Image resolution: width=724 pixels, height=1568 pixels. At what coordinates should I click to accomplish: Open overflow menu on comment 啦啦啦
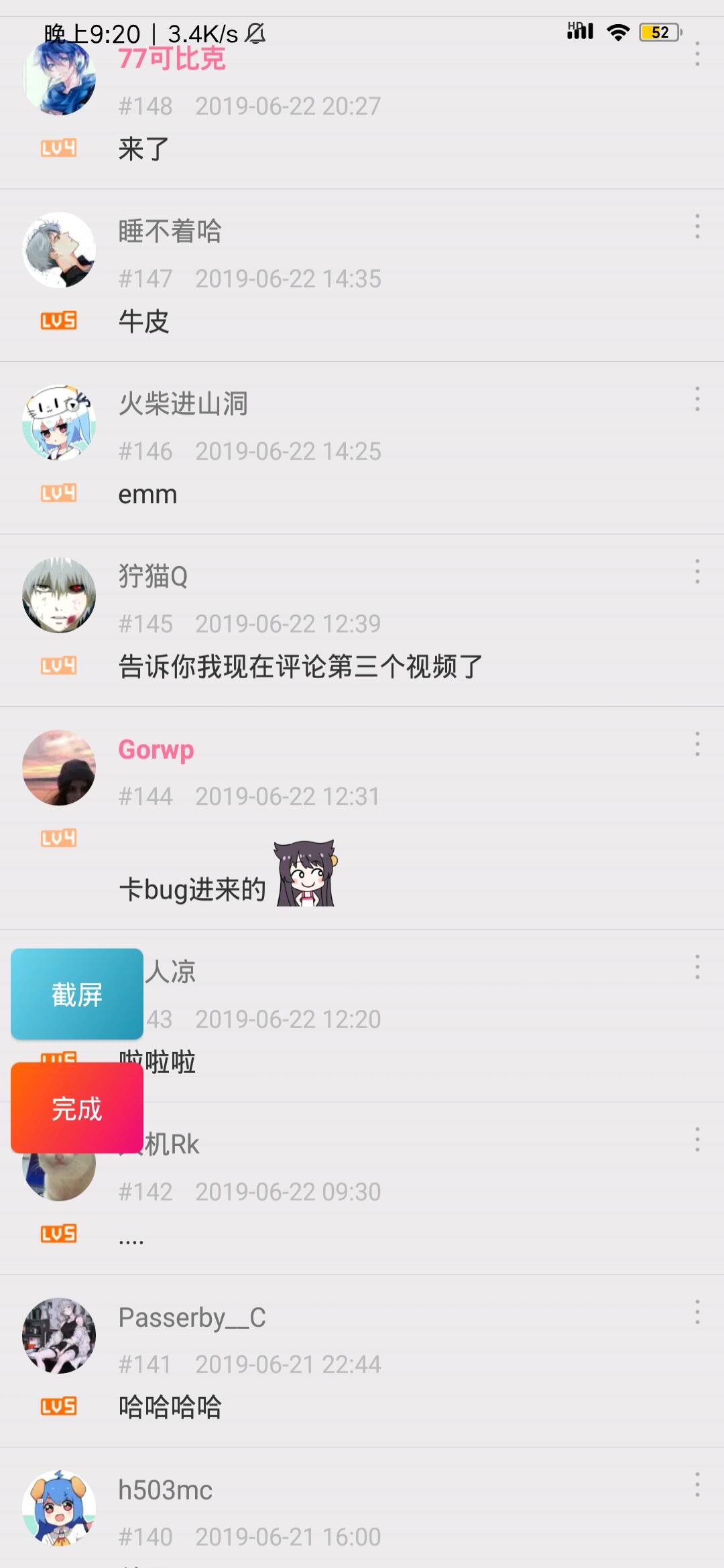[697, 967]
